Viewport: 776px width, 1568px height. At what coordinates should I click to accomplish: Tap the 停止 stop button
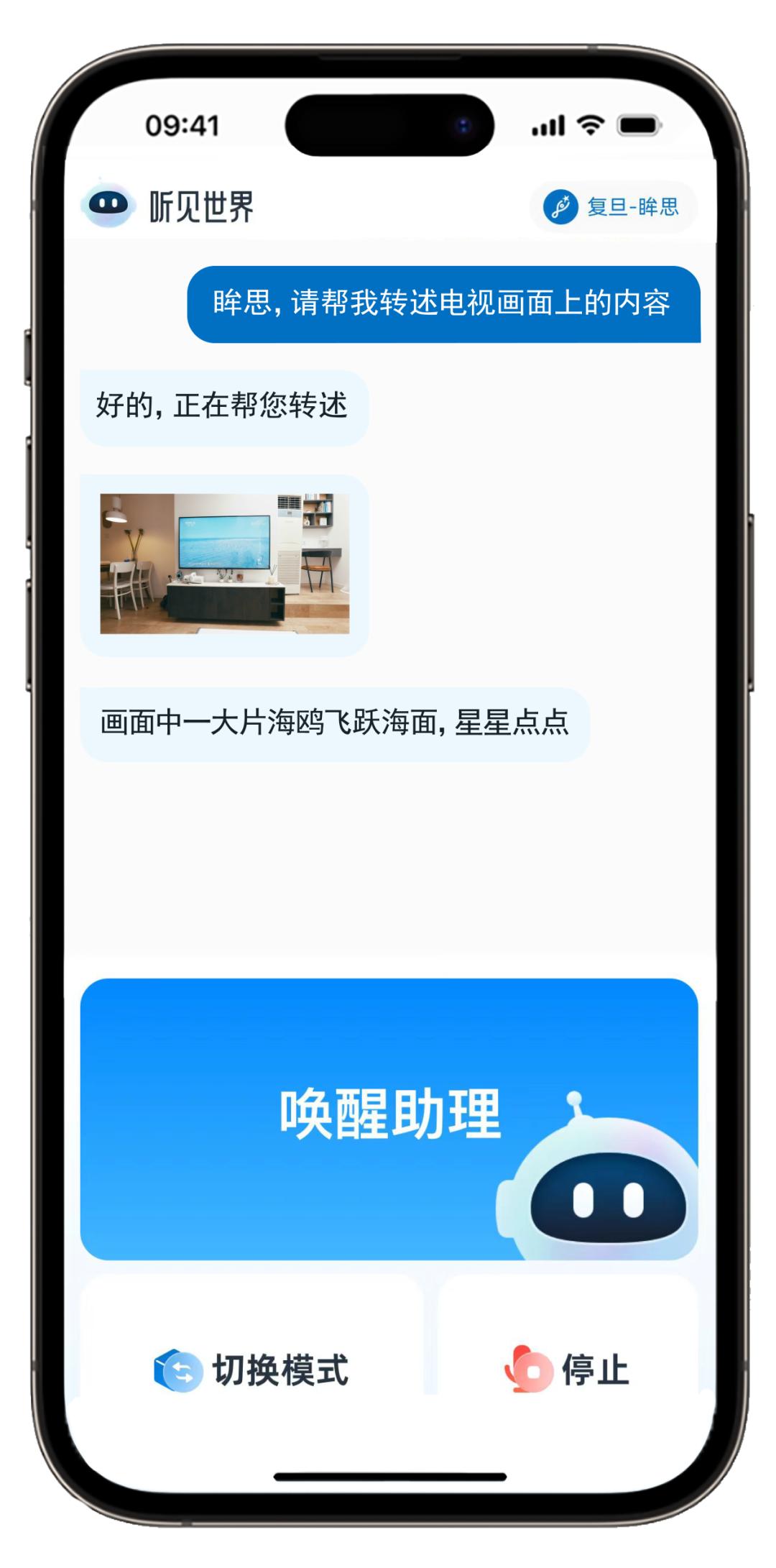(568, 1370)
